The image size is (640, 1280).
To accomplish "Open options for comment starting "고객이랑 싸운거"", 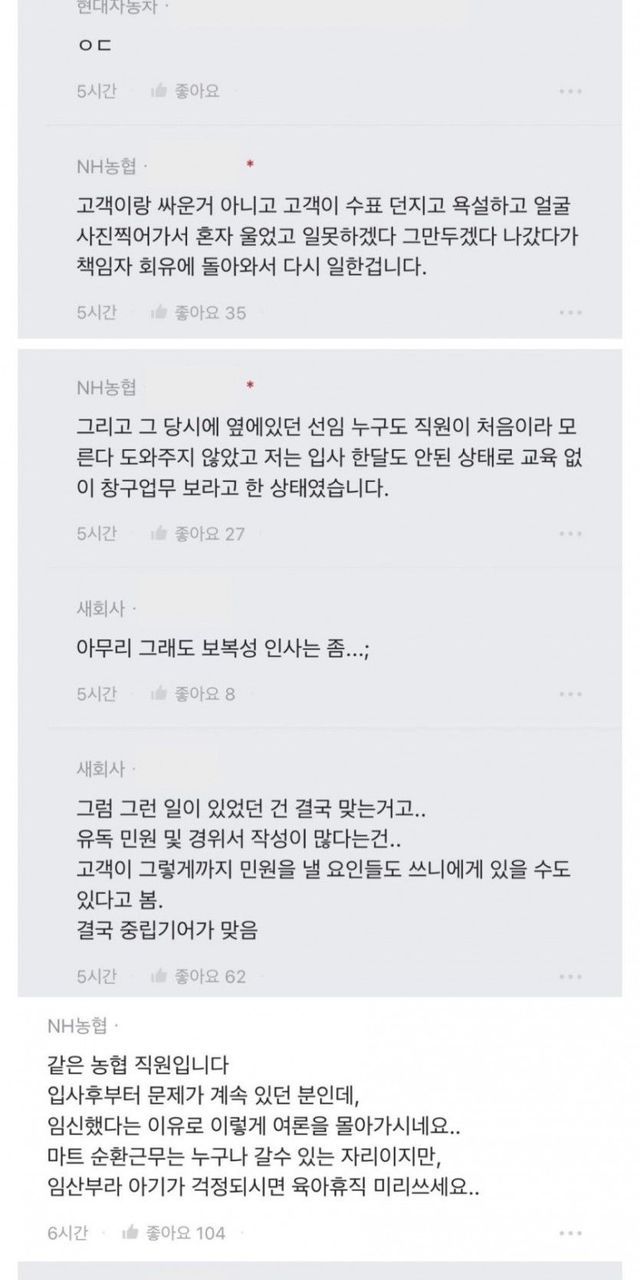I will pos(570,313).
